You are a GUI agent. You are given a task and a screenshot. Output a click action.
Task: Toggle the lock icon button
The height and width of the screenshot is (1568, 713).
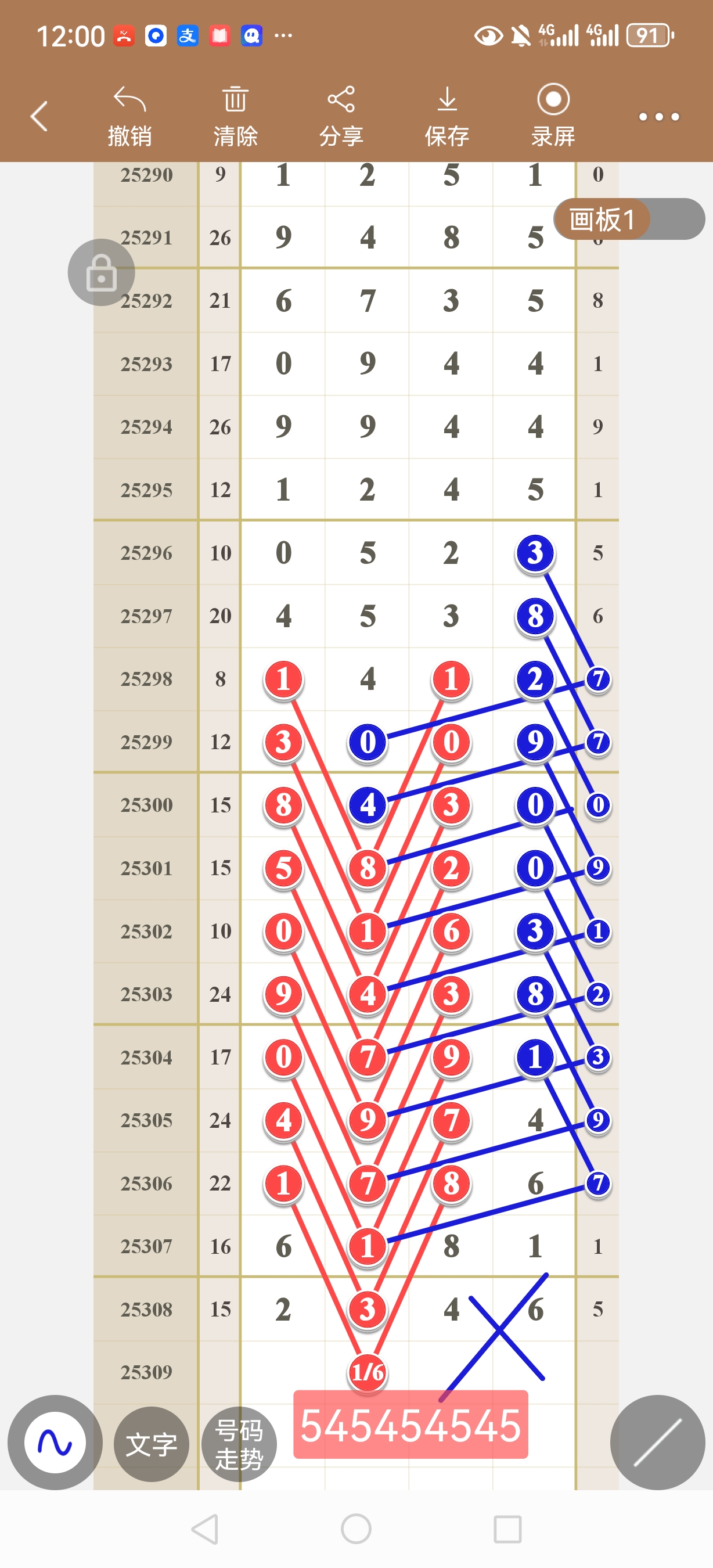(101, 272)
